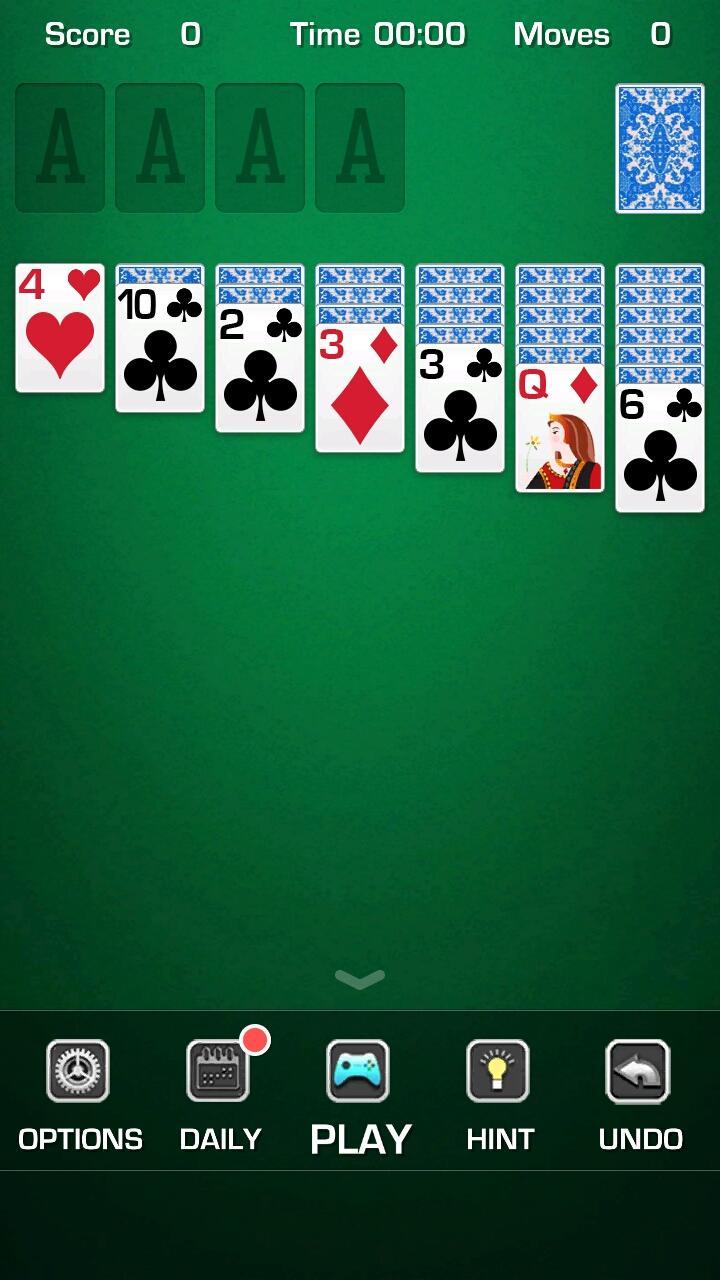The width and height of the screenshot is (720, 1280).
Task: Select the 10 of clubs card
Action: 159,350
